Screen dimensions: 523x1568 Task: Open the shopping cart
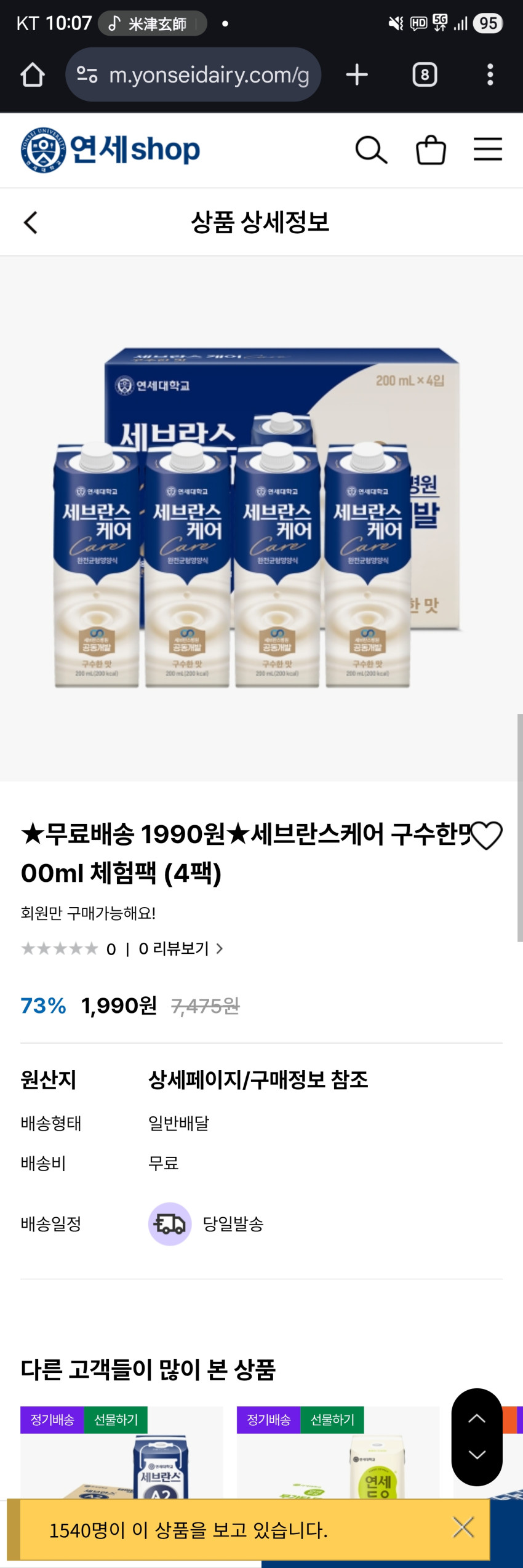click(431, 150)
